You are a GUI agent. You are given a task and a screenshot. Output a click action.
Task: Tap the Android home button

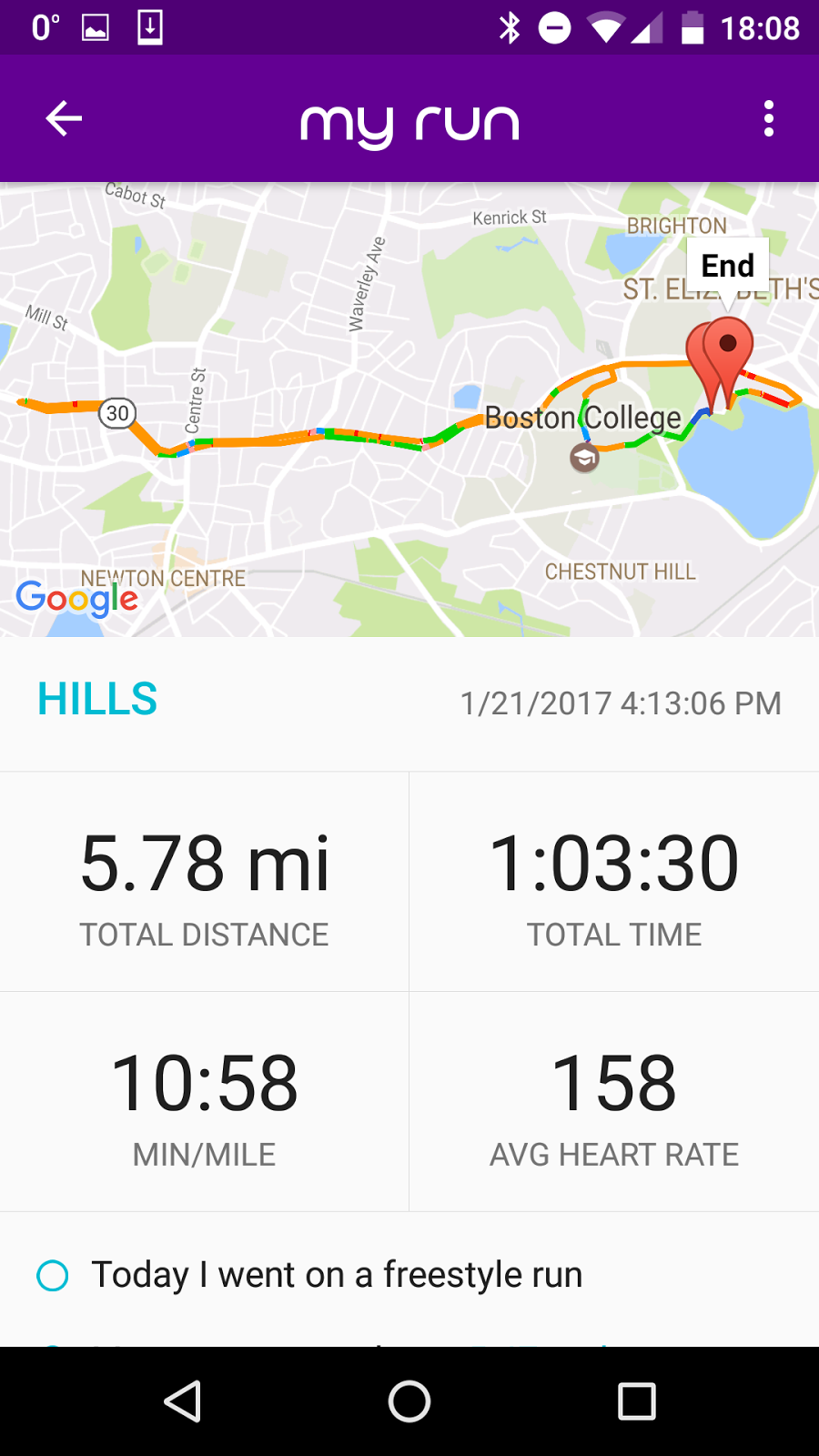tap(409, 1401)
